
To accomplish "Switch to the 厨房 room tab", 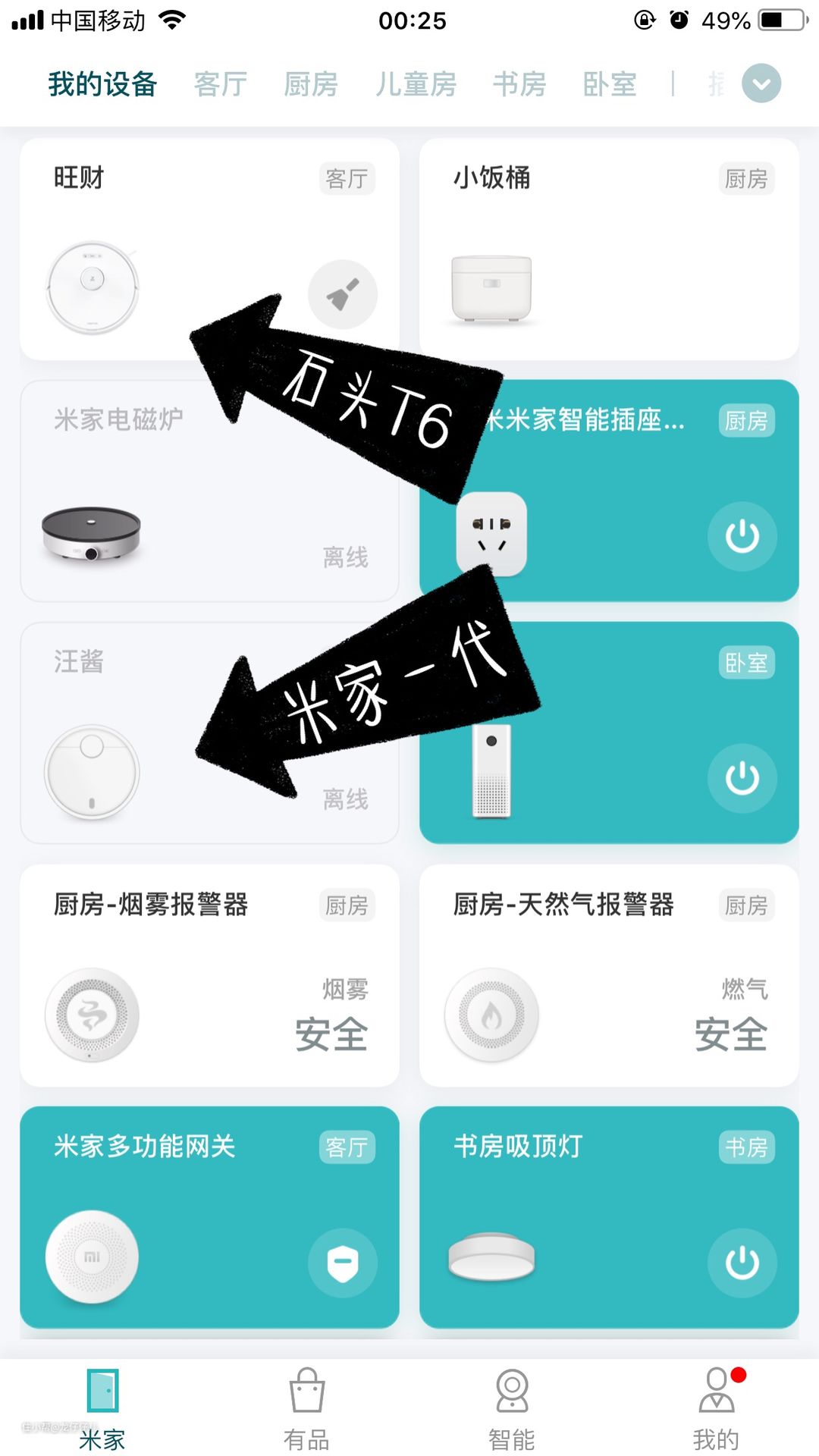I will [311, 84].
